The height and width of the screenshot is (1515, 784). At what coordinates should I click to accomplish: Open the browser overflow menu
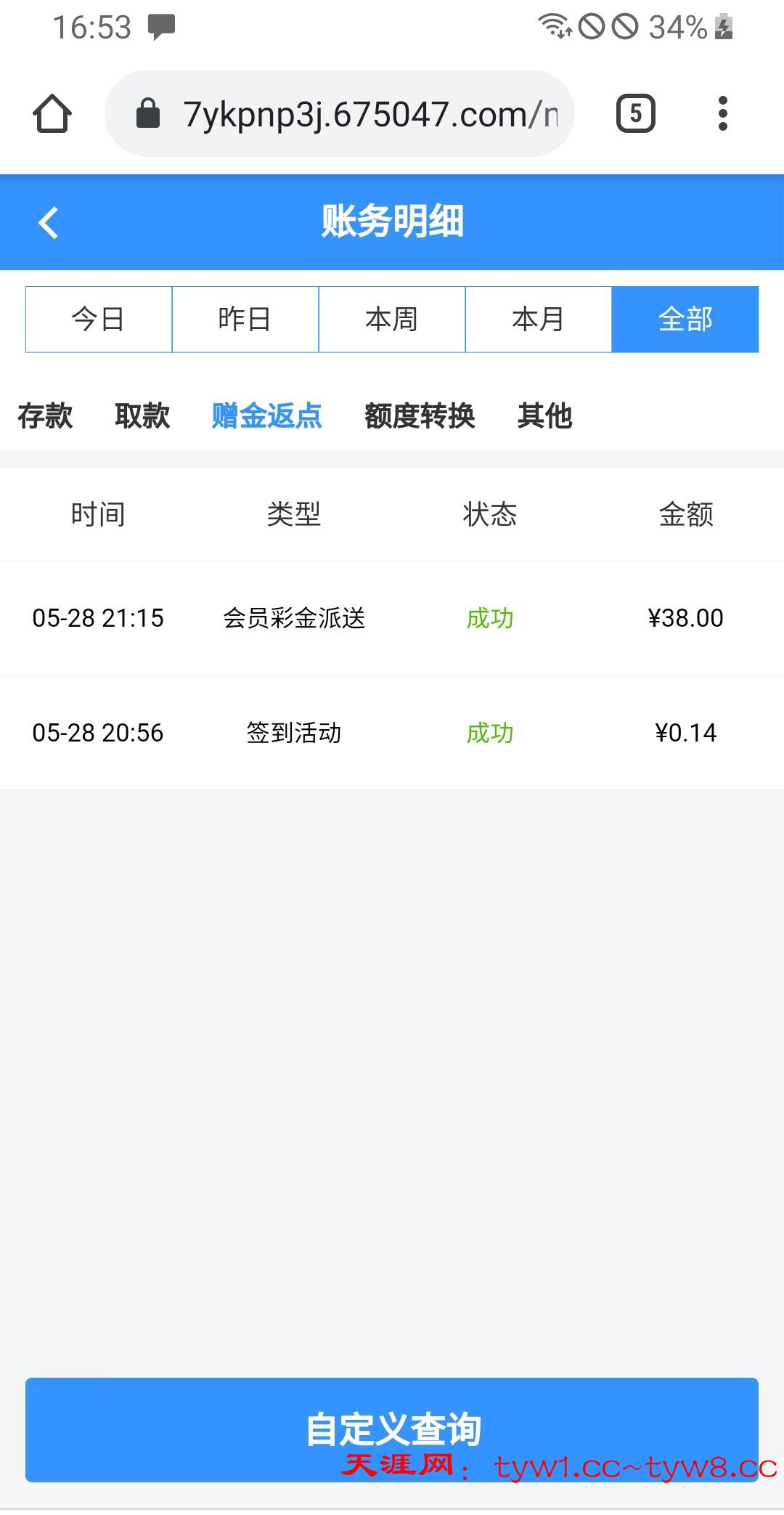722,113
